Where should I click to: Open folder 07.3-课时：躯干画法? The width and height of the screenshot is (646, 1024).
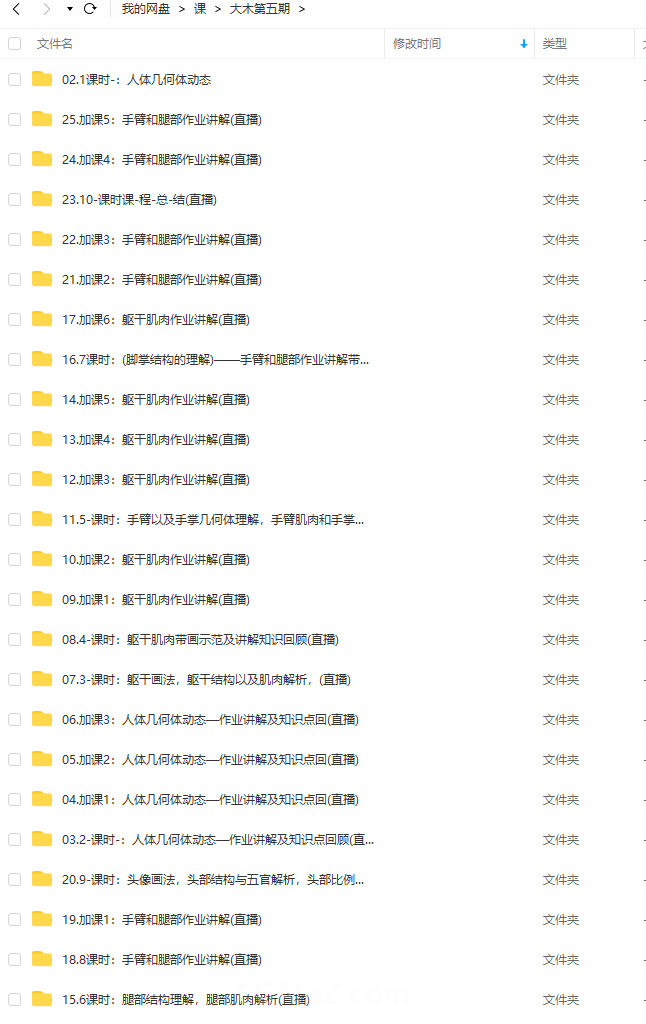206,680
